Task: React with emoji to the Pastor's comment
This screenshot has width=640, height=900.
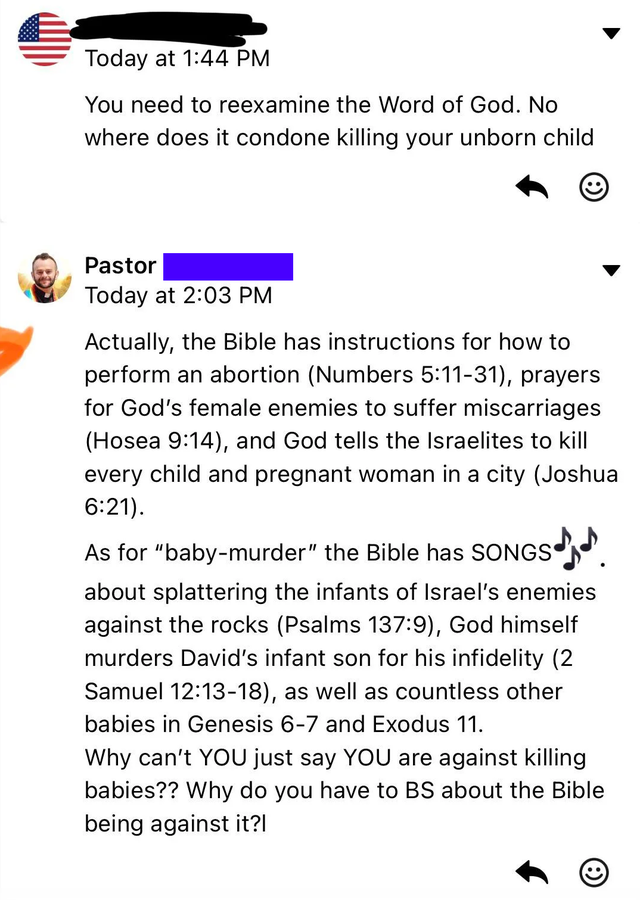Action: click(594, 872)
